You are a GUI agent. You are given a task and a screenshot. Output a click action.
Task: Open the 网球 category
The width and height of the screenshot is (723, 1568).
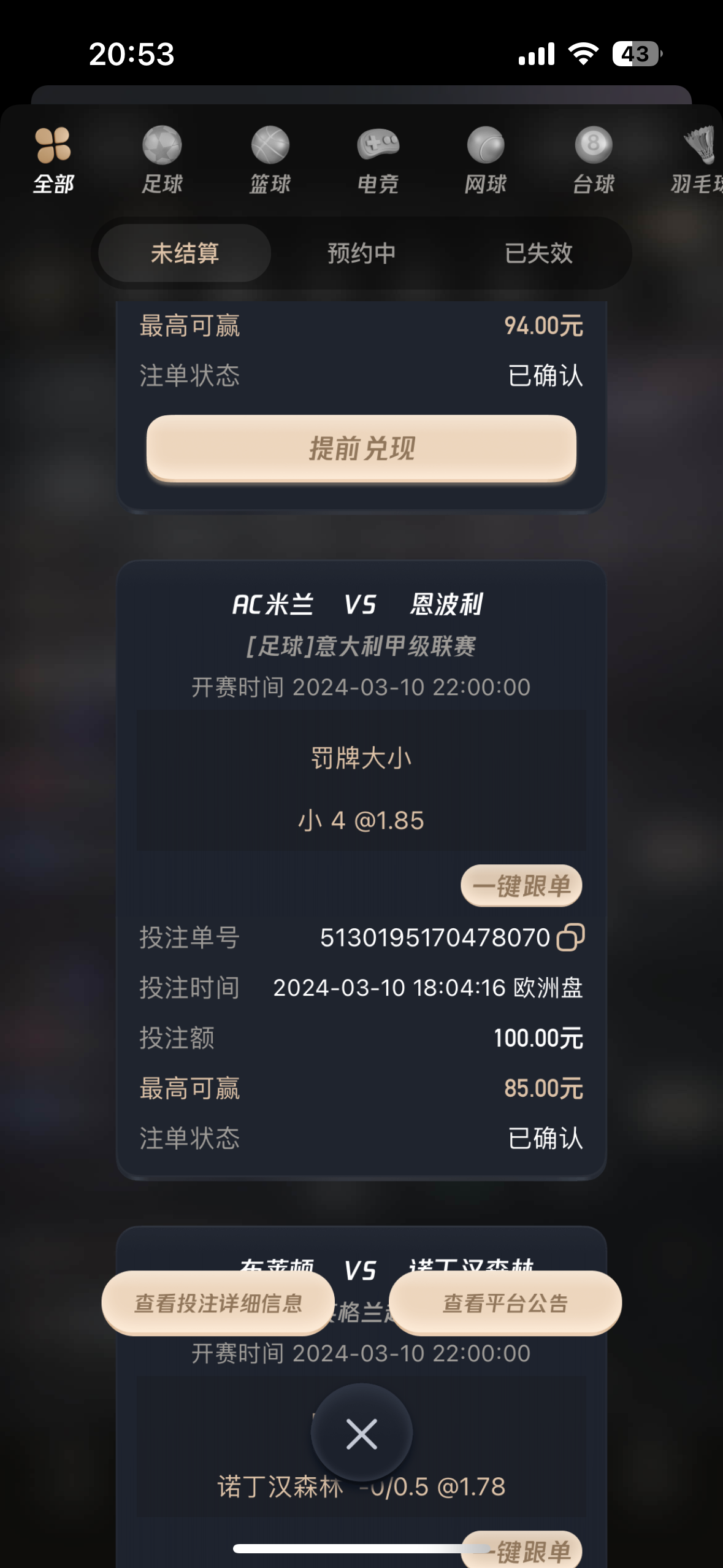pyautogui.click(x=486, y=160)
